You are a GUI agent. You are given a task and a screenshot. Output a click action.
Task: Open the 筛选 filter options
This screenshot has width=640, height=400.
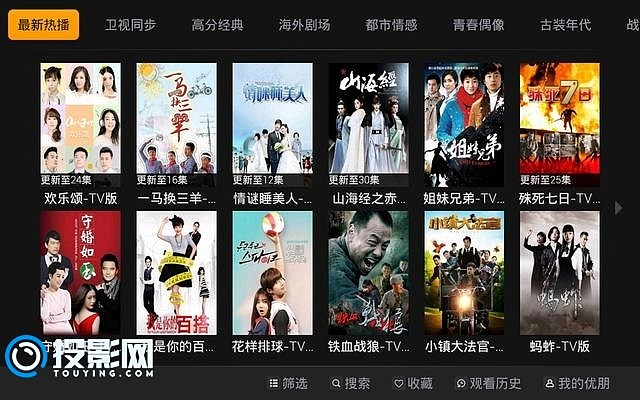288,384
